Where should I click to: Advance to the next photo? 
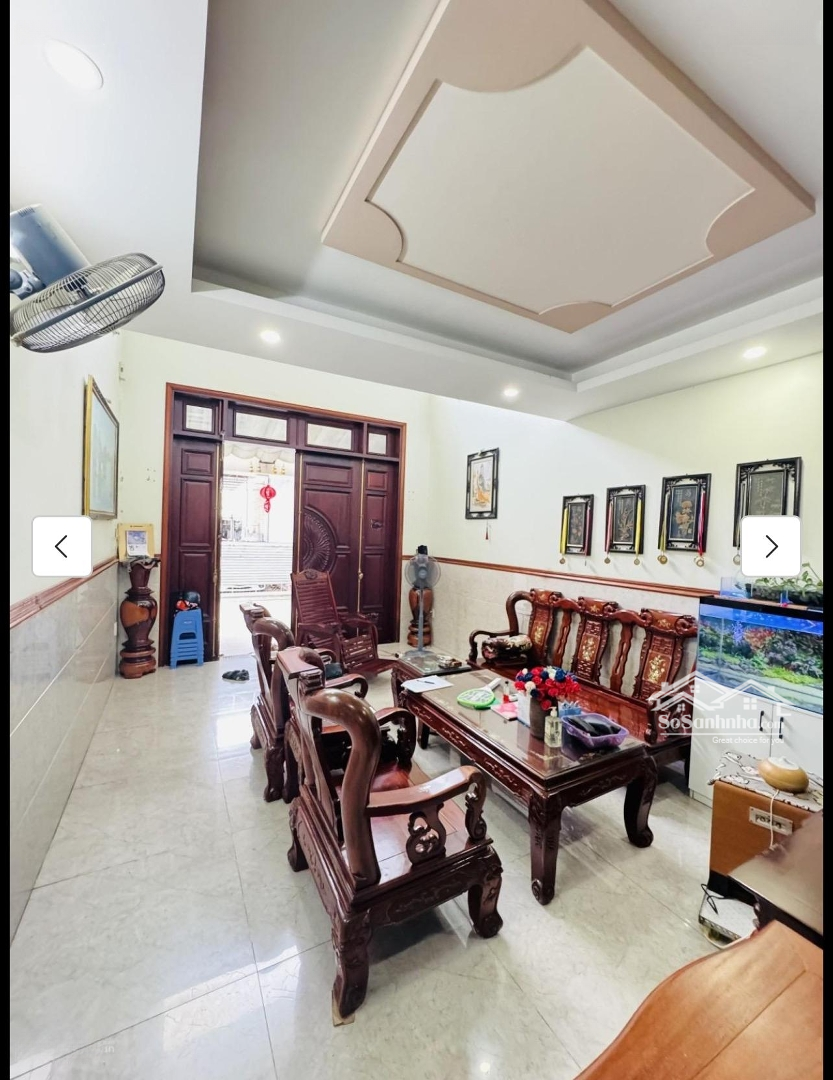click(x=770, y=546)
